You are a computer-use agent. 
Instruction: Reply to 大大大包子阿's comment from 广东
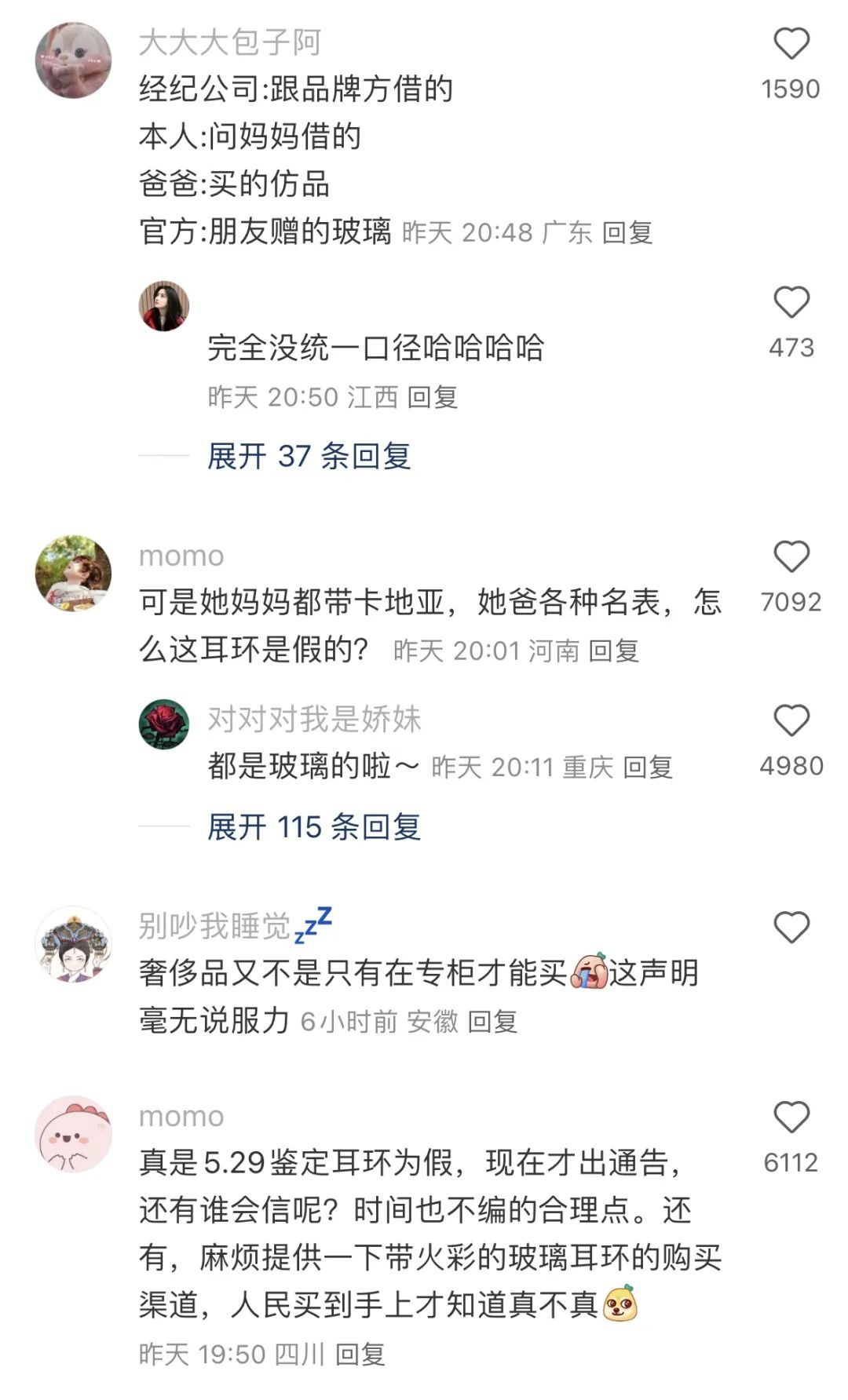pos(627,233)
